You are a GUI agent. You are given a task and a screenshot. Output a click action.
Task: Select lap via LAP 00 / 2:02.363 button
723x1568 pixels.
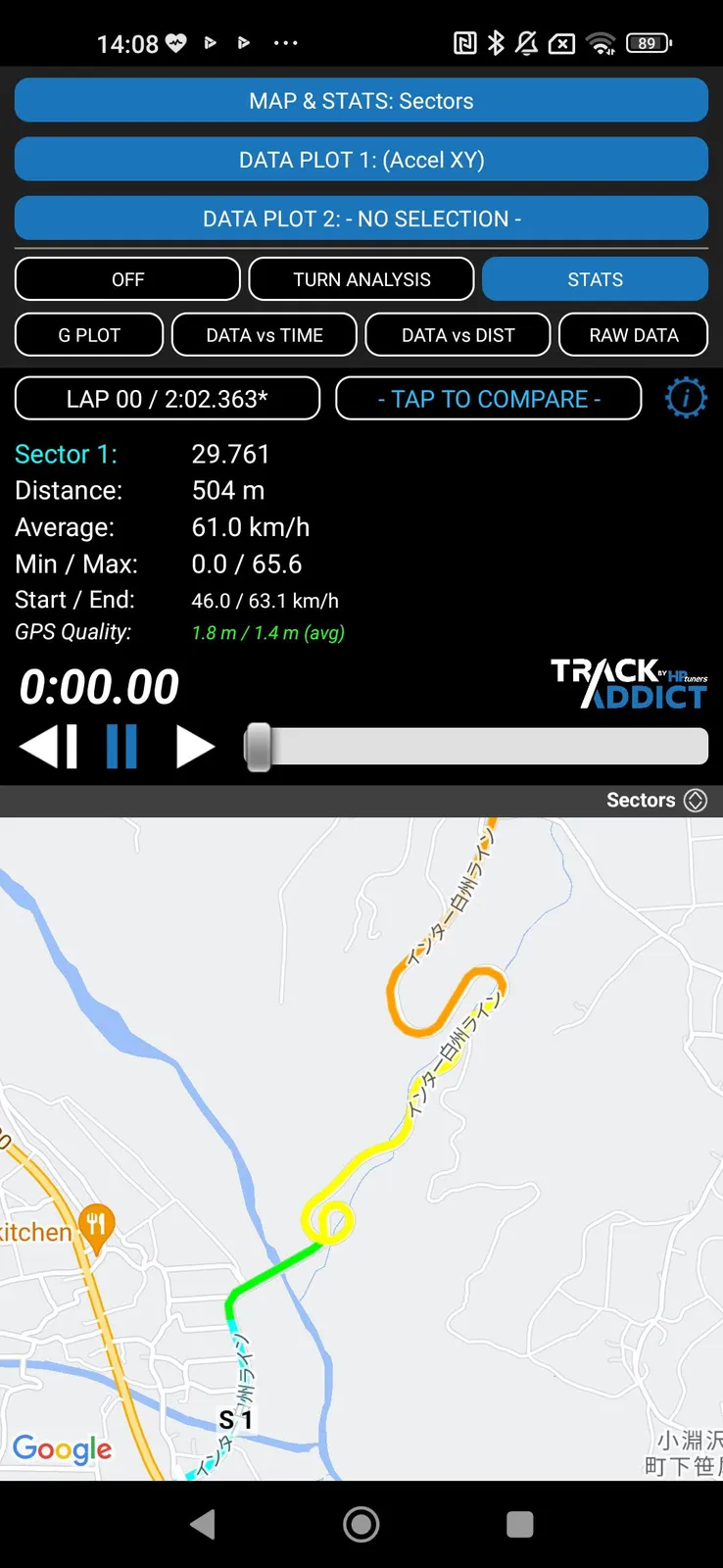click(x=168, y=399)
